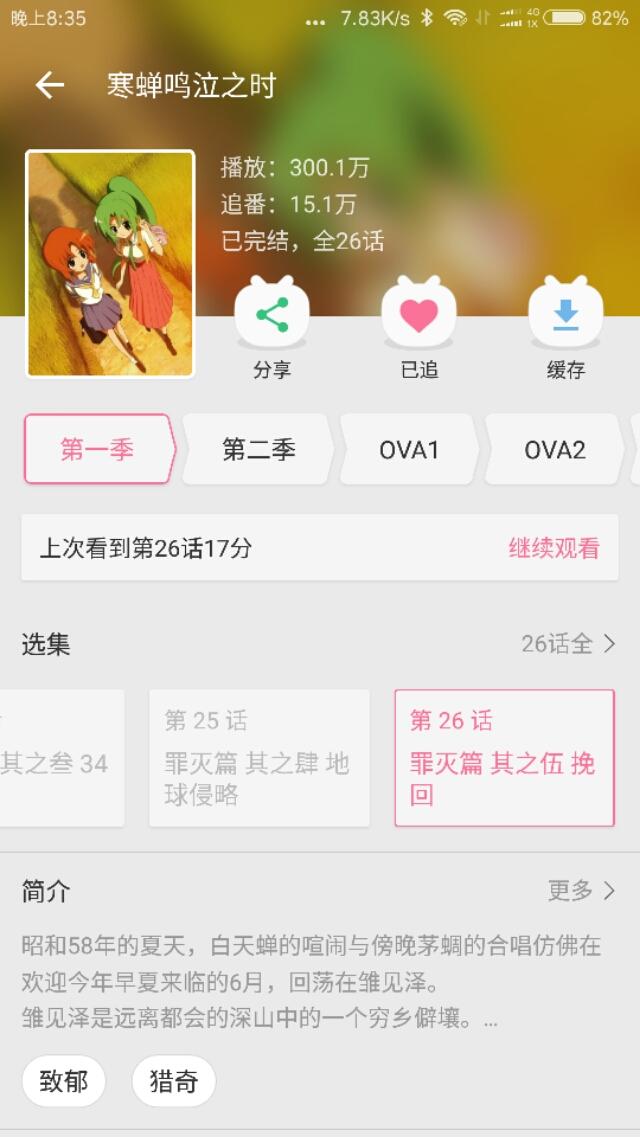This screenshot has width=640, height=1137.
Task: Play 第 26 话 罪灭篇 其之伍
Action: pos(504,758)
